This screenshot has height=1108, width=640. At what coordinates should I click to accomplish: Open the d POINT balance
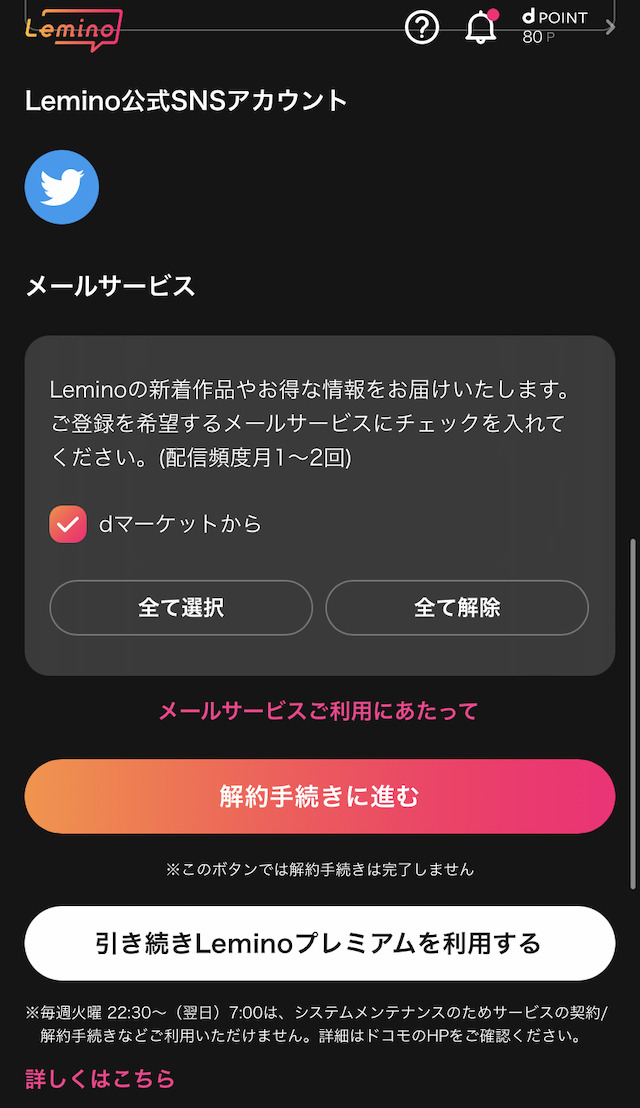click(x=555, y=26)
